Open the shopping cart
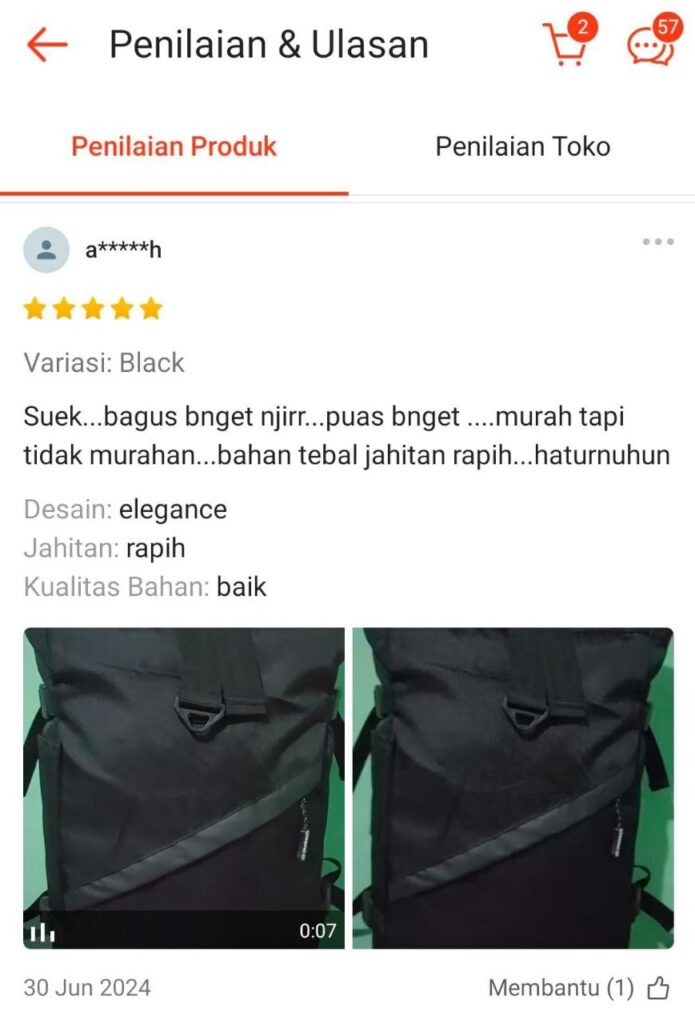The image size is (695, 1024). point(566,45)
